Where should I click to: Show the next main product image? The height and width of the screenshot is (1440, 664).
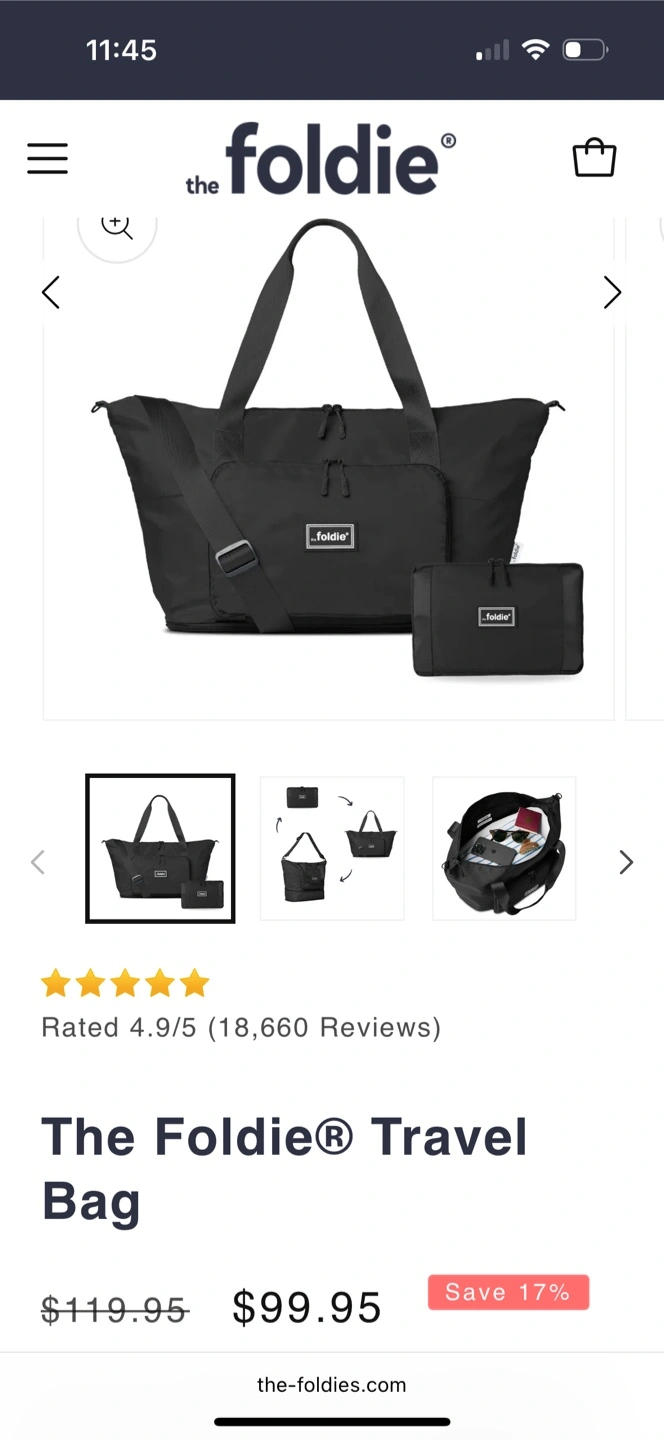click(x=612, y=292)
